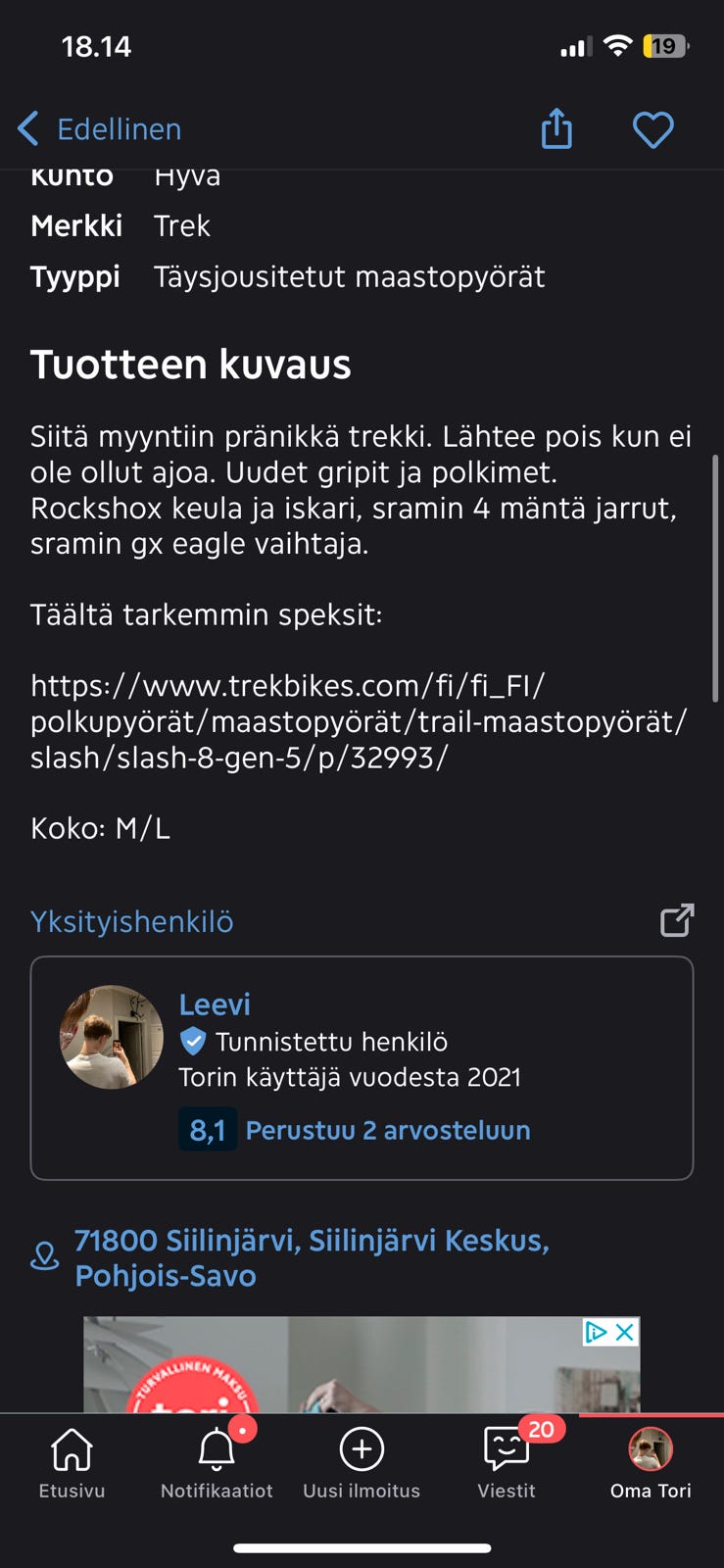
Task: Tap the Yksityishenkilö label
Action: pyautogui.click(x=131, y=920)
